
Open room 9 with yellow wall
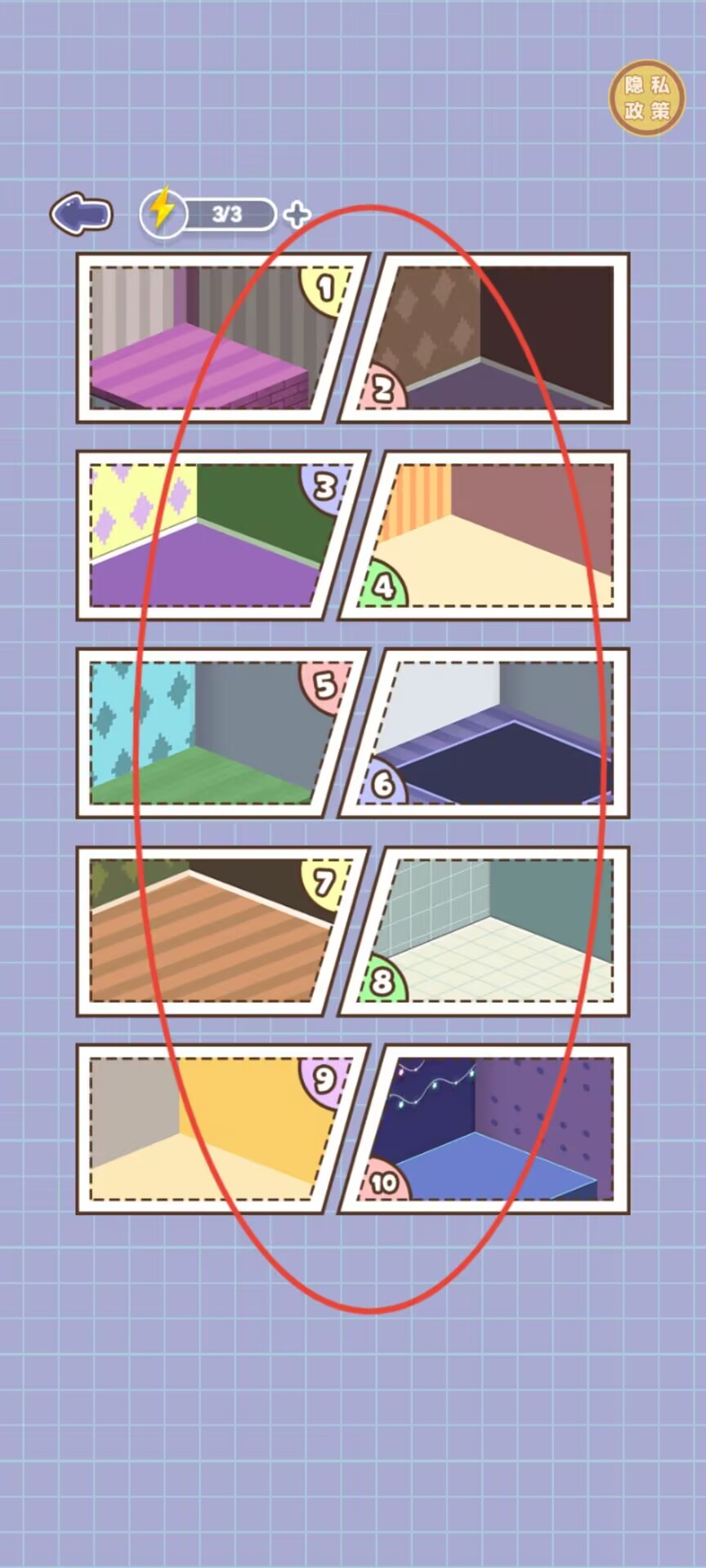click(x=212, y=1129)
